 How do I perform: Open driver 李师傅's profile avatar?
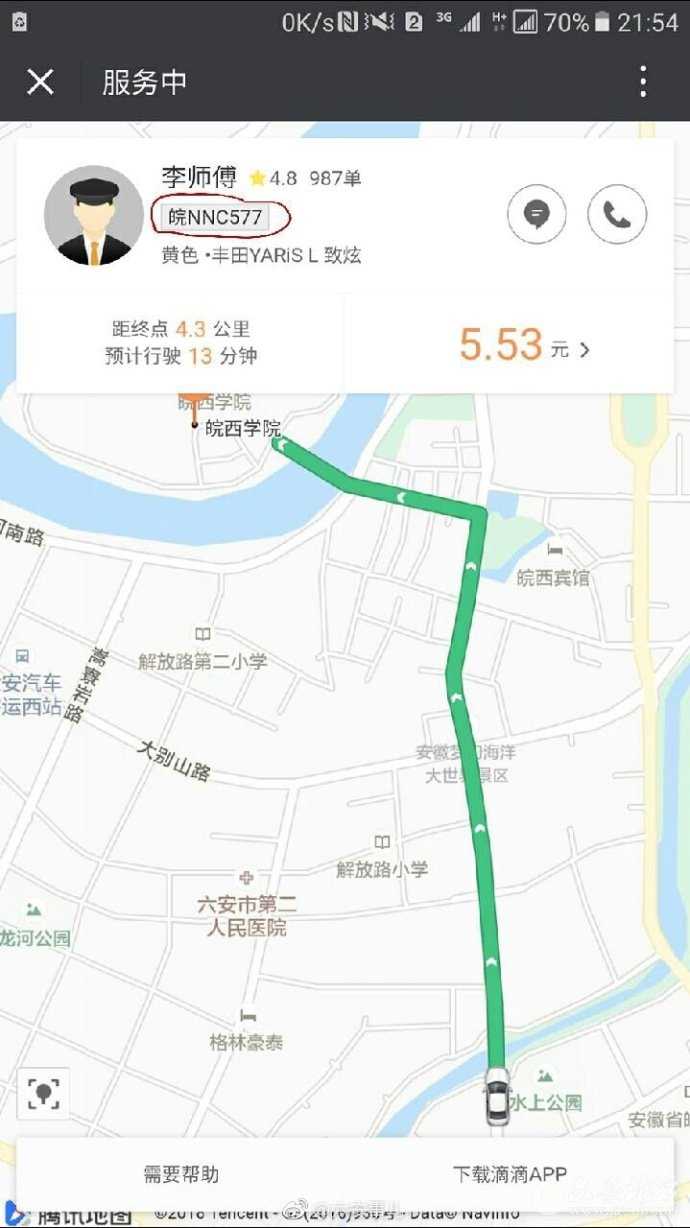point(94,215)
